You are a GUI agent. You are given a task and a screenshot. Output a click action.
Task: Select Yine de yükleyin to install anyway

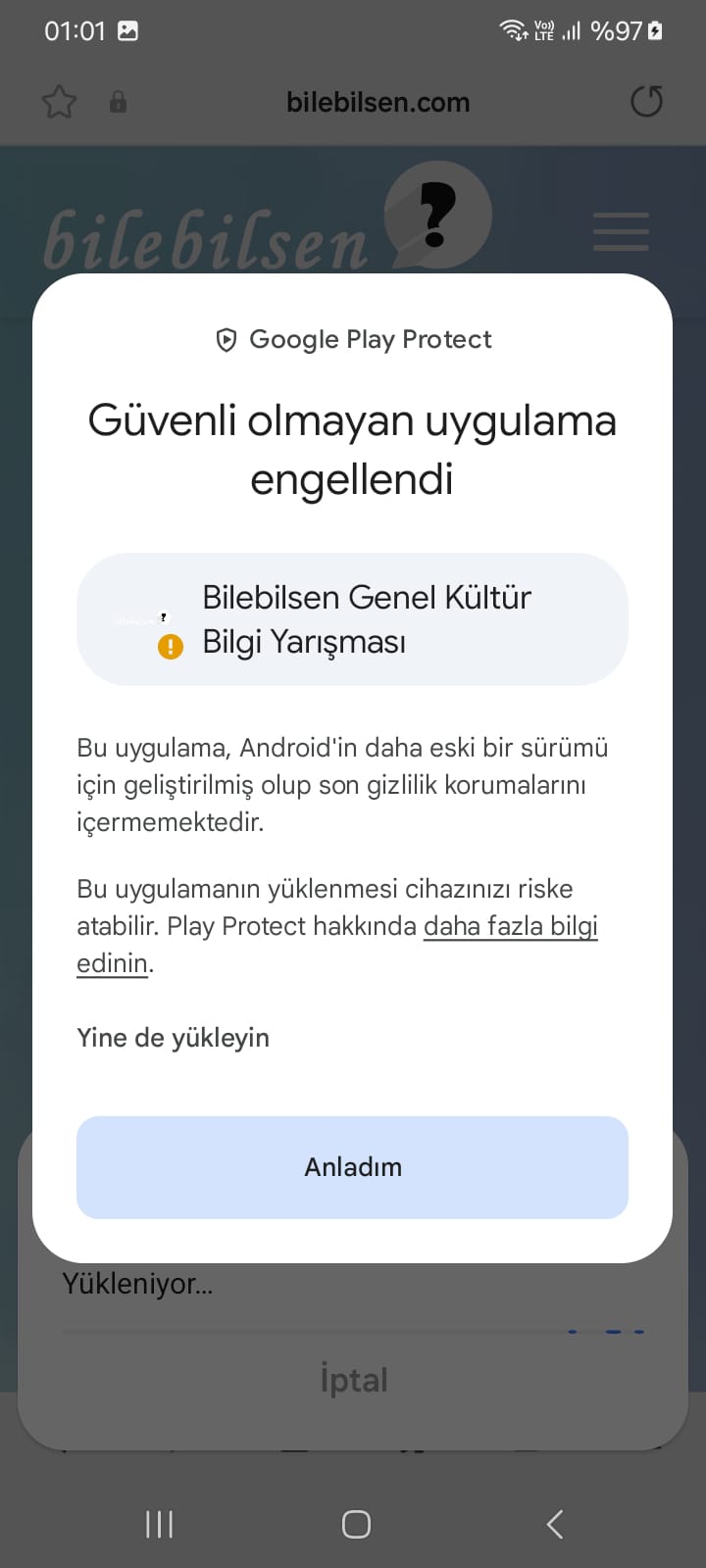click(174, 1037)
